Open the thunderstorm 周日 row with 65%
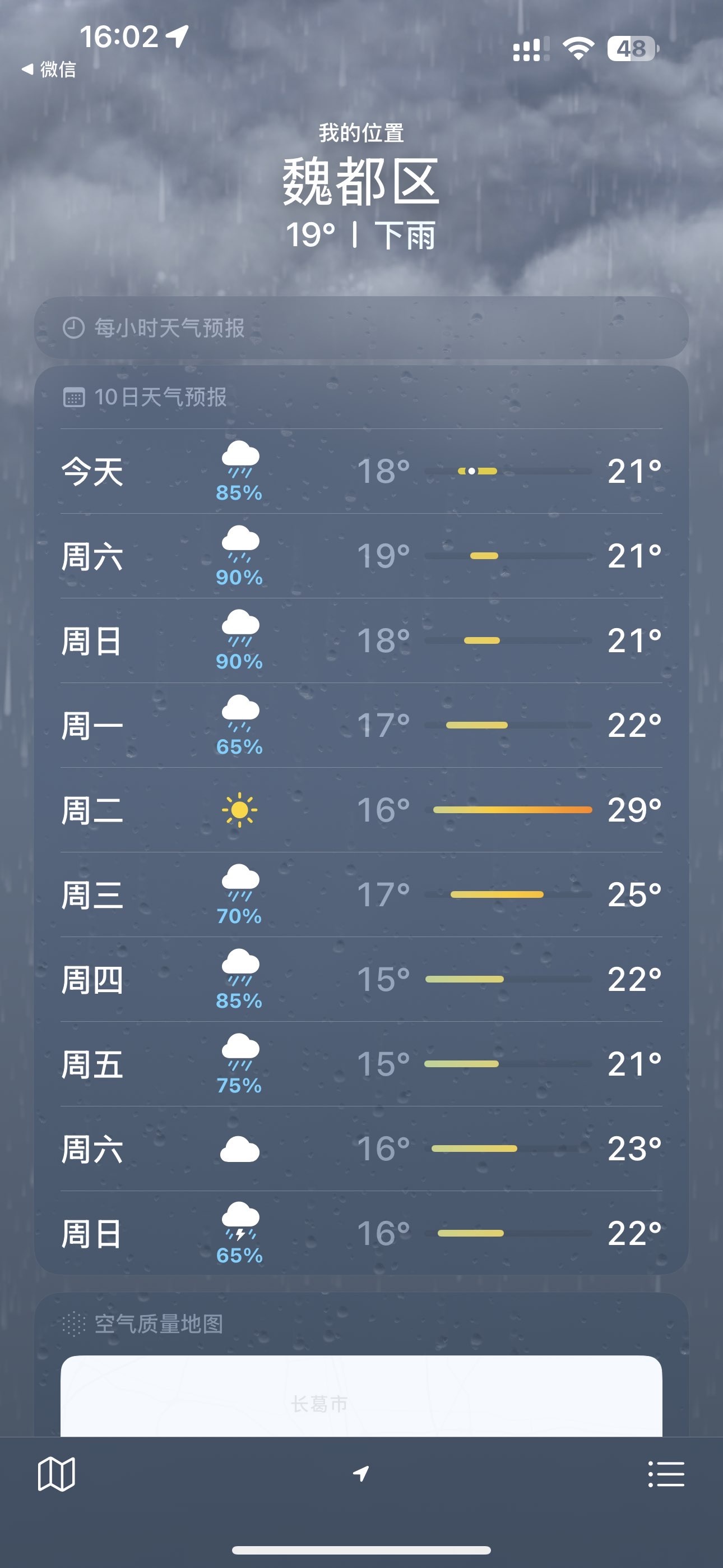This screenshot has width=723, height=1568. click(x=361, y=1233)
